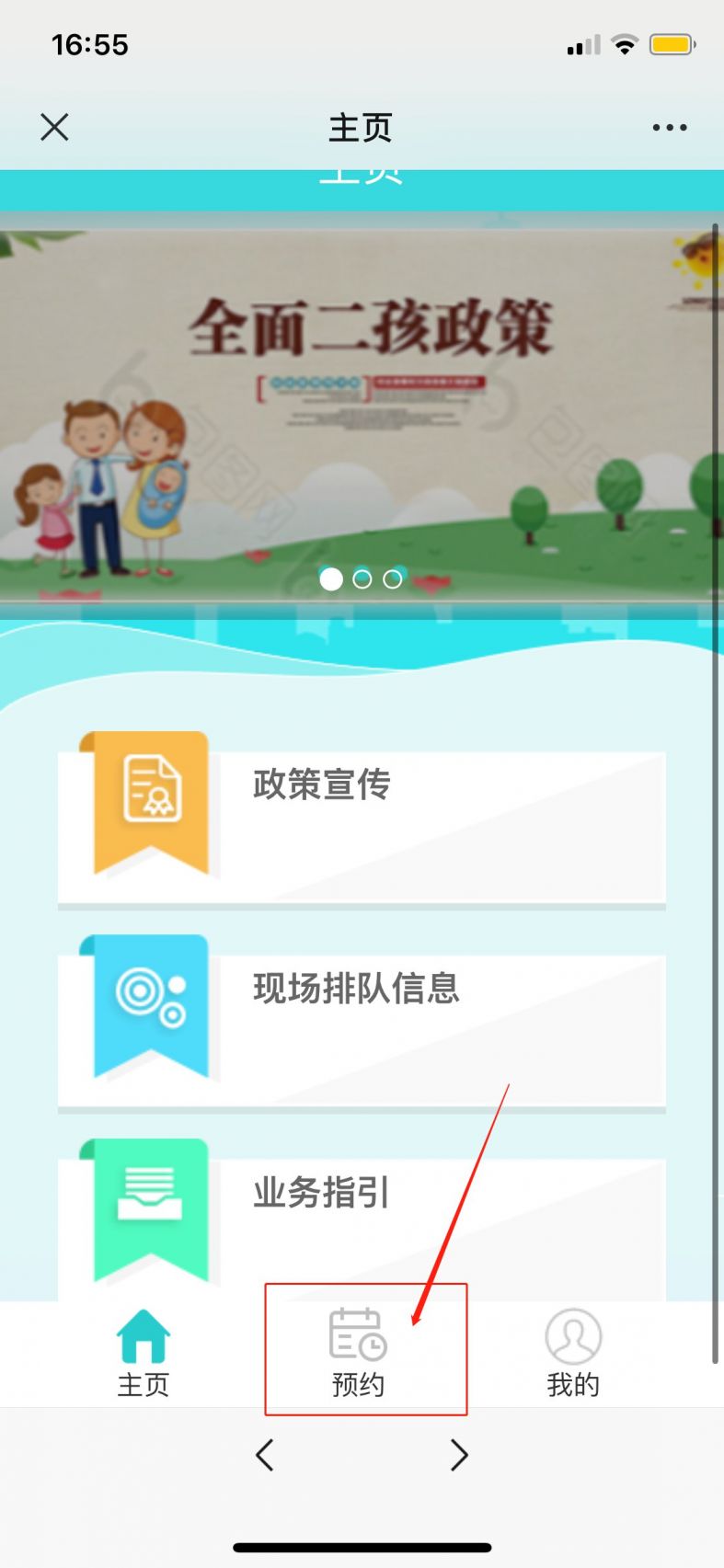Select the second banner page indicator dot

pyautogui.click(x=362, y=579)
